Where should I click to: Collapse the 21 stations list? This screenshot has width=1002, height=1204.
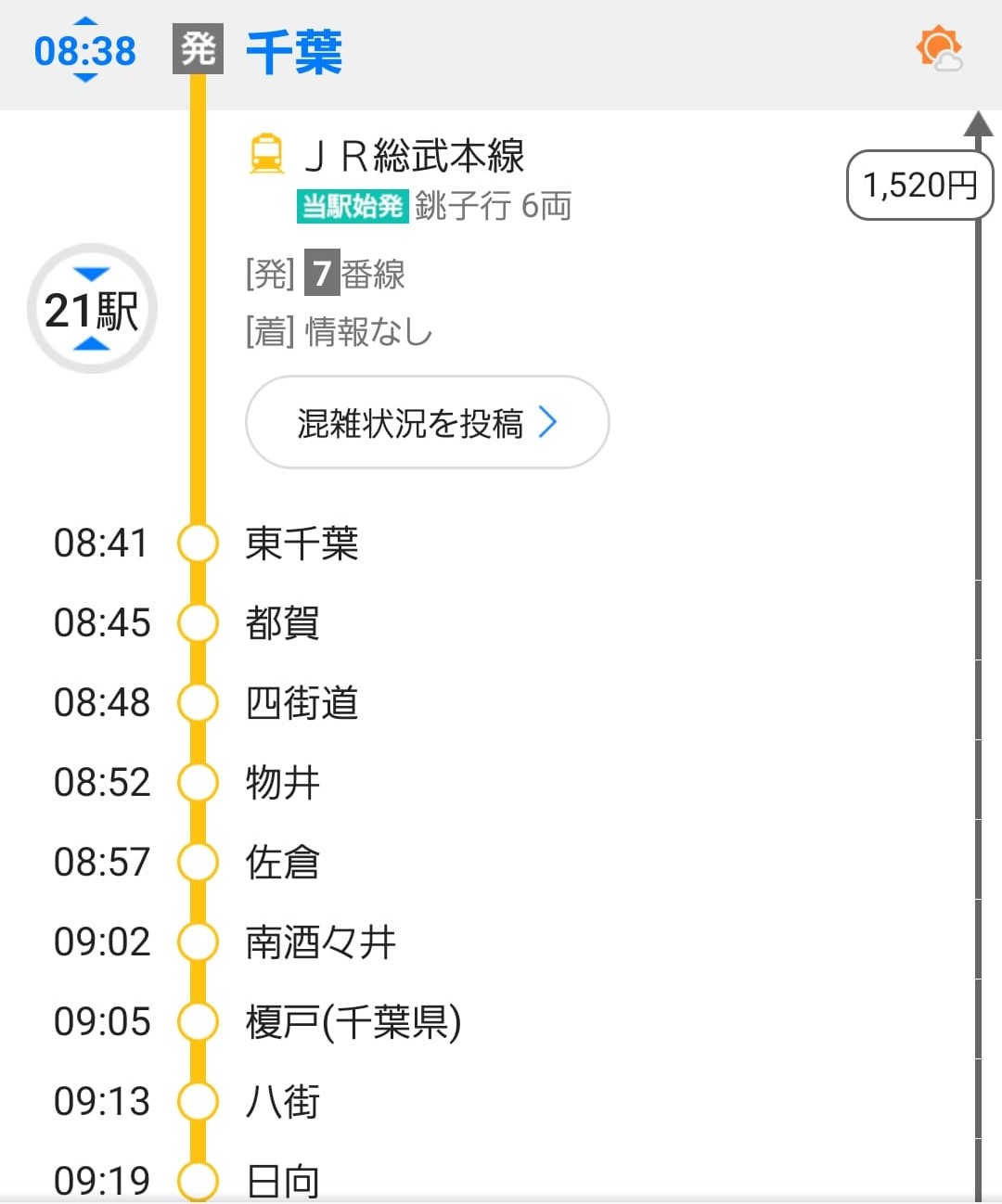click(x=92, y=310)
